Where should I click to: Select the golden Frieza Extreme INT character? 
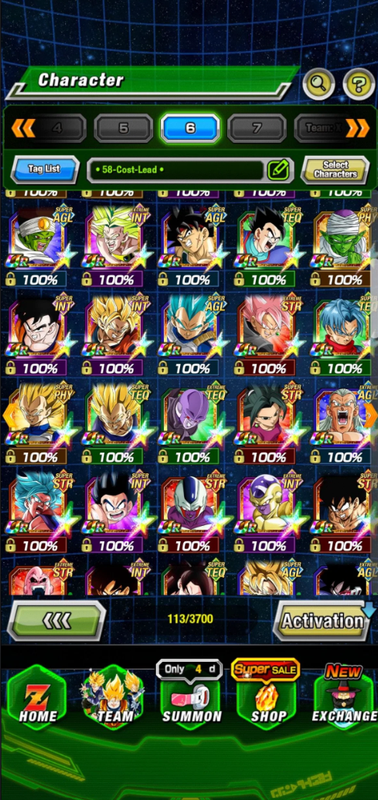pos(267,508)
